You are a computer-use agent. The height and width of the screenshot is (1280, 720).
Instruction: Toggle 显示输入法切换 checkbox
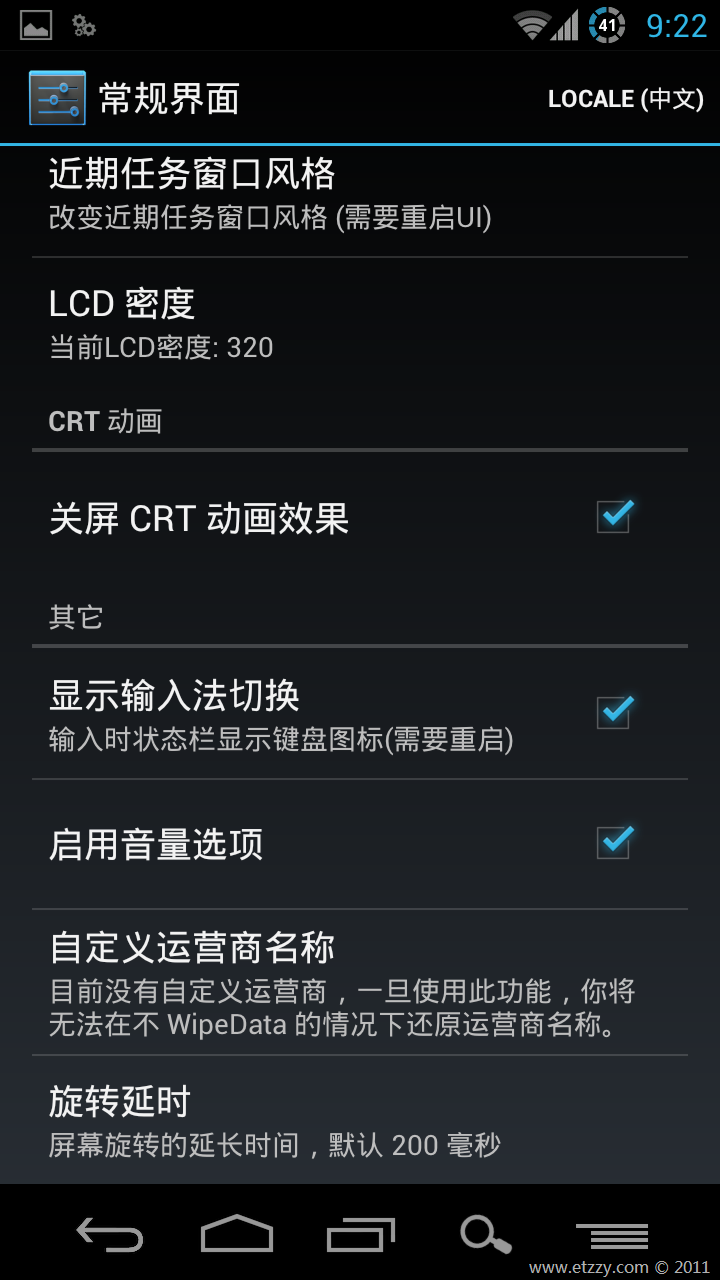[x=614, y=713]
